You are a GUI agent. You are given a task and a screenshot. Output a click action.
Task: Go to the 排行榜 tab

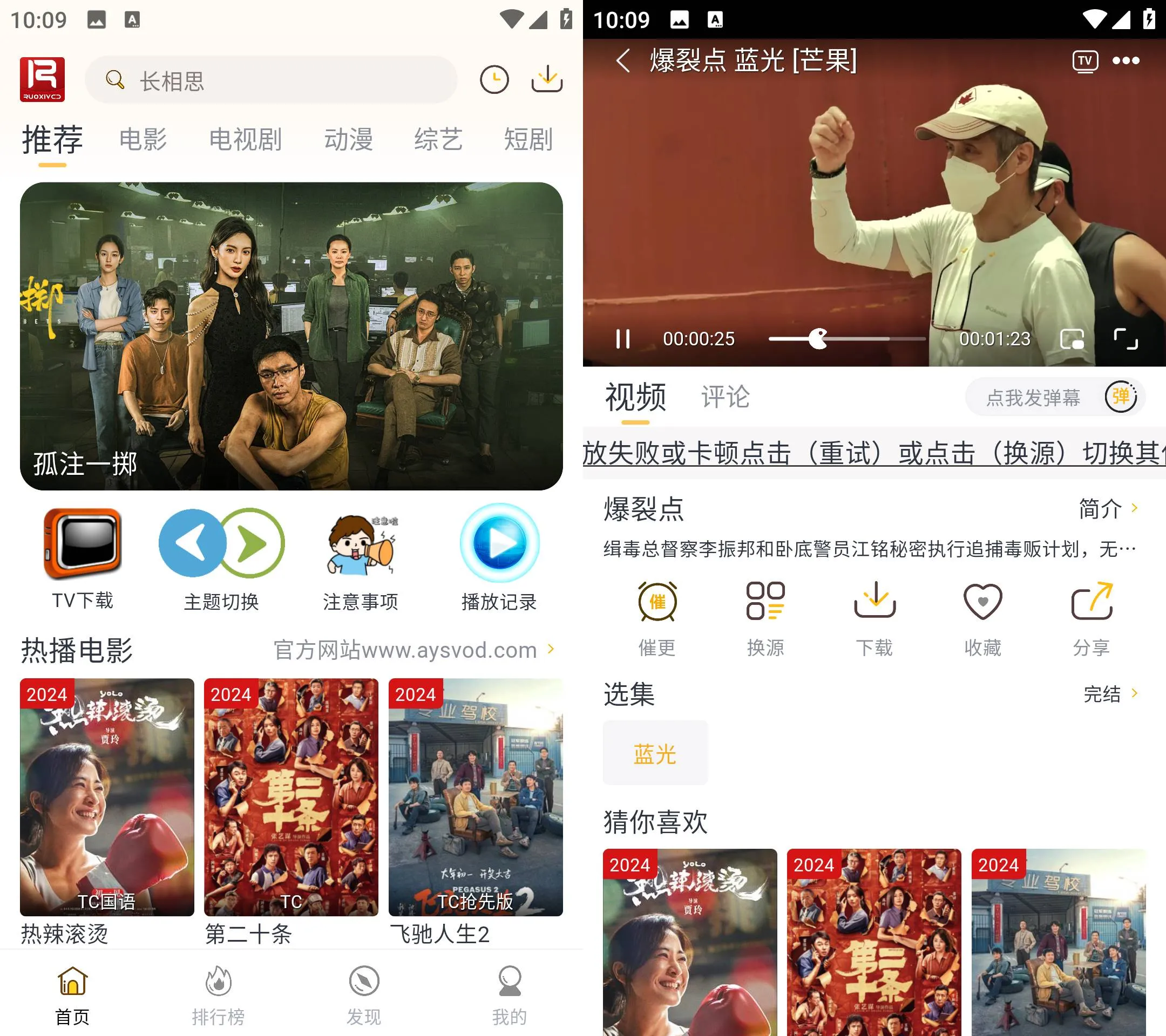click(218, 995)
